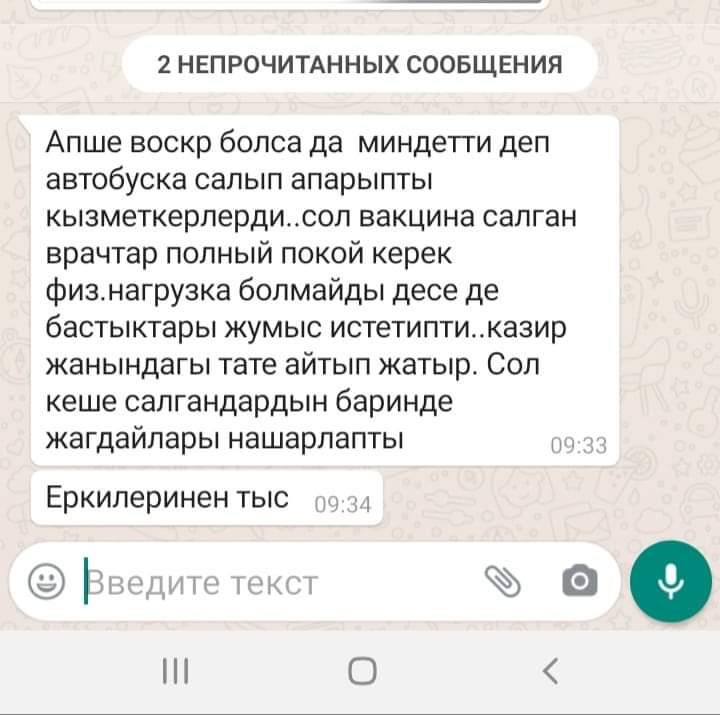
Task: Attach a file with the paperclip
Action: pyautogui.click(x=503, y=581)
